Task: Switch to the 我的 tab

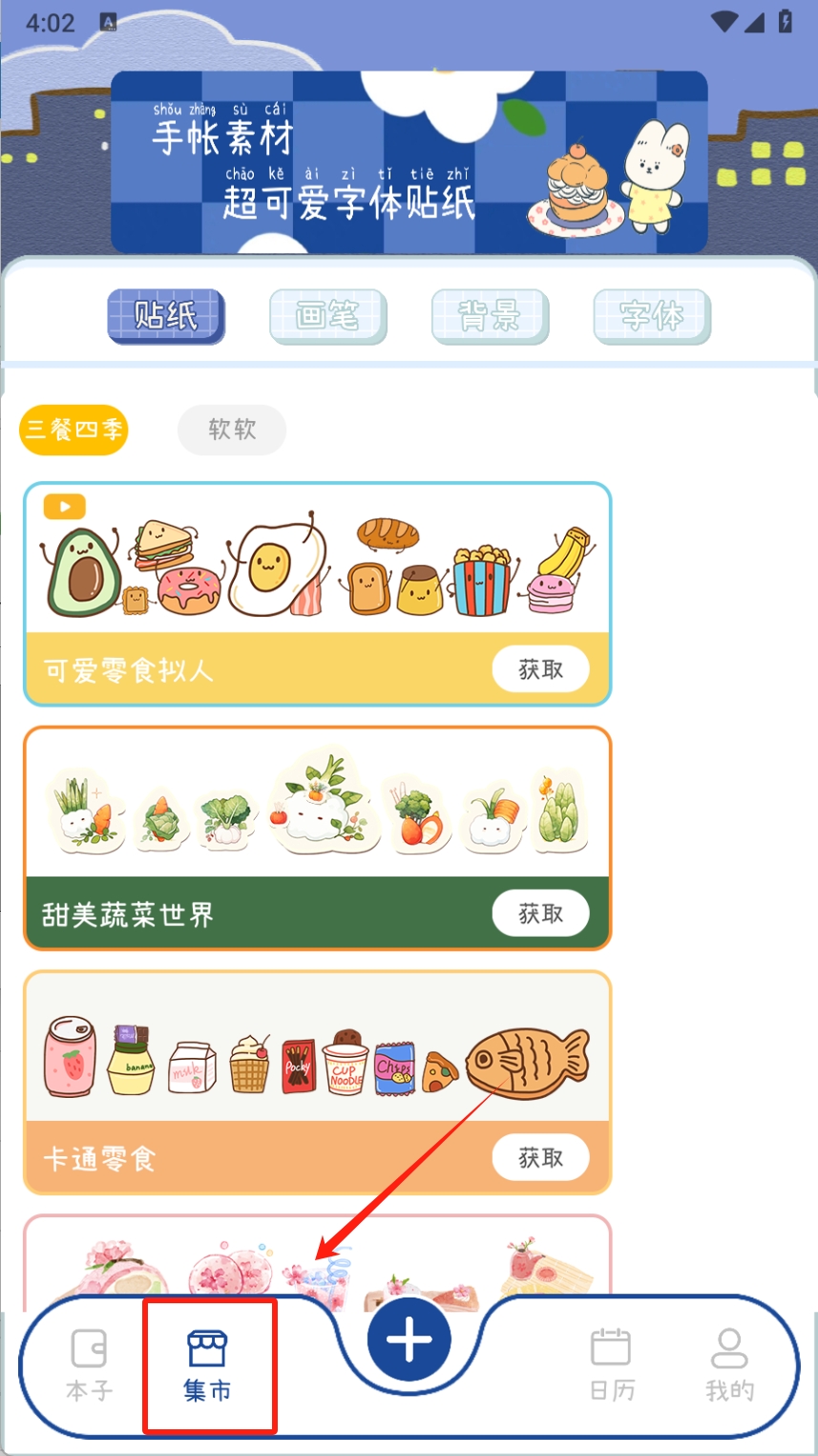Action: tap(729, 1365)
